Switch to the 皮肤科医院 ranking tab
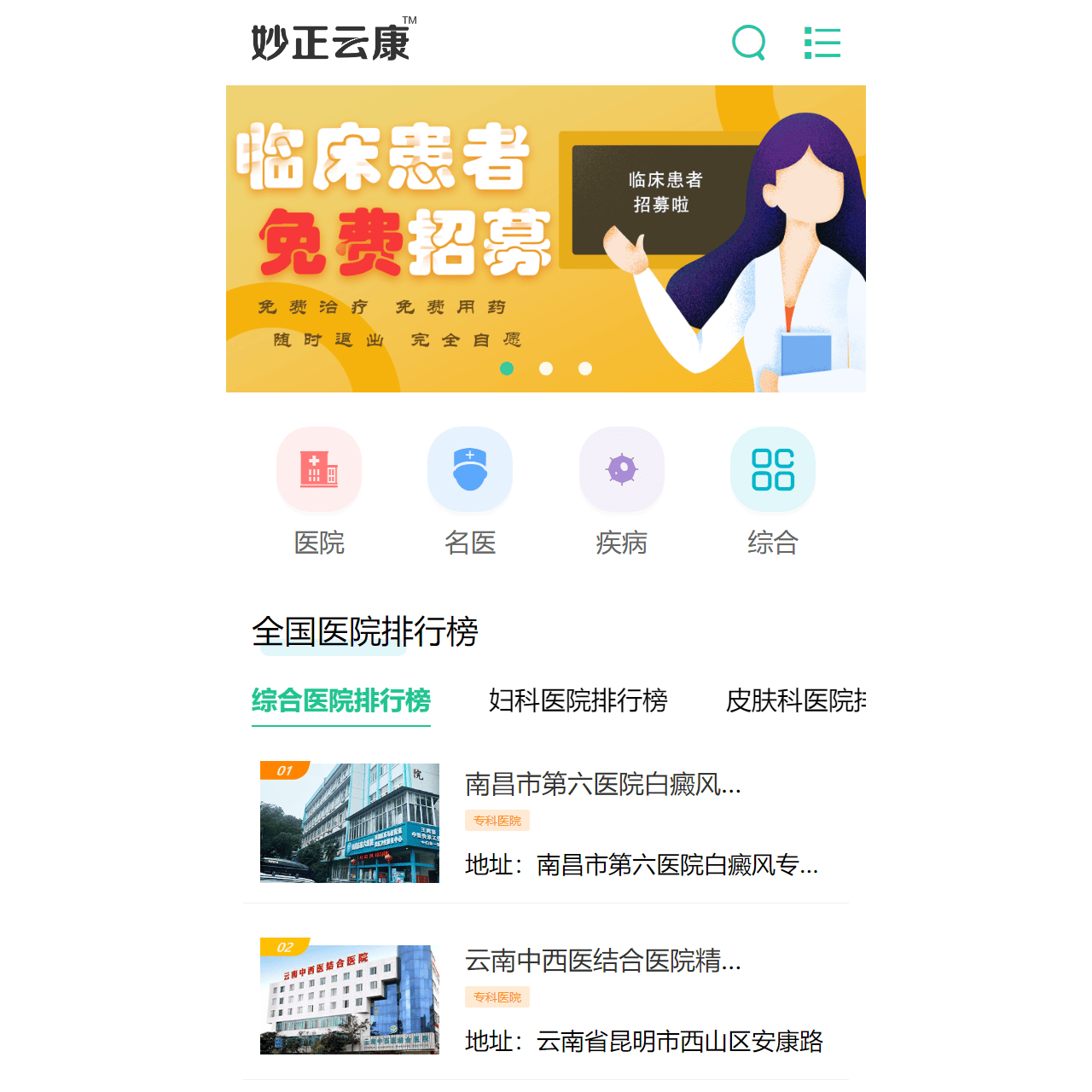The image size is (1092, 1092). coord(795,700)
